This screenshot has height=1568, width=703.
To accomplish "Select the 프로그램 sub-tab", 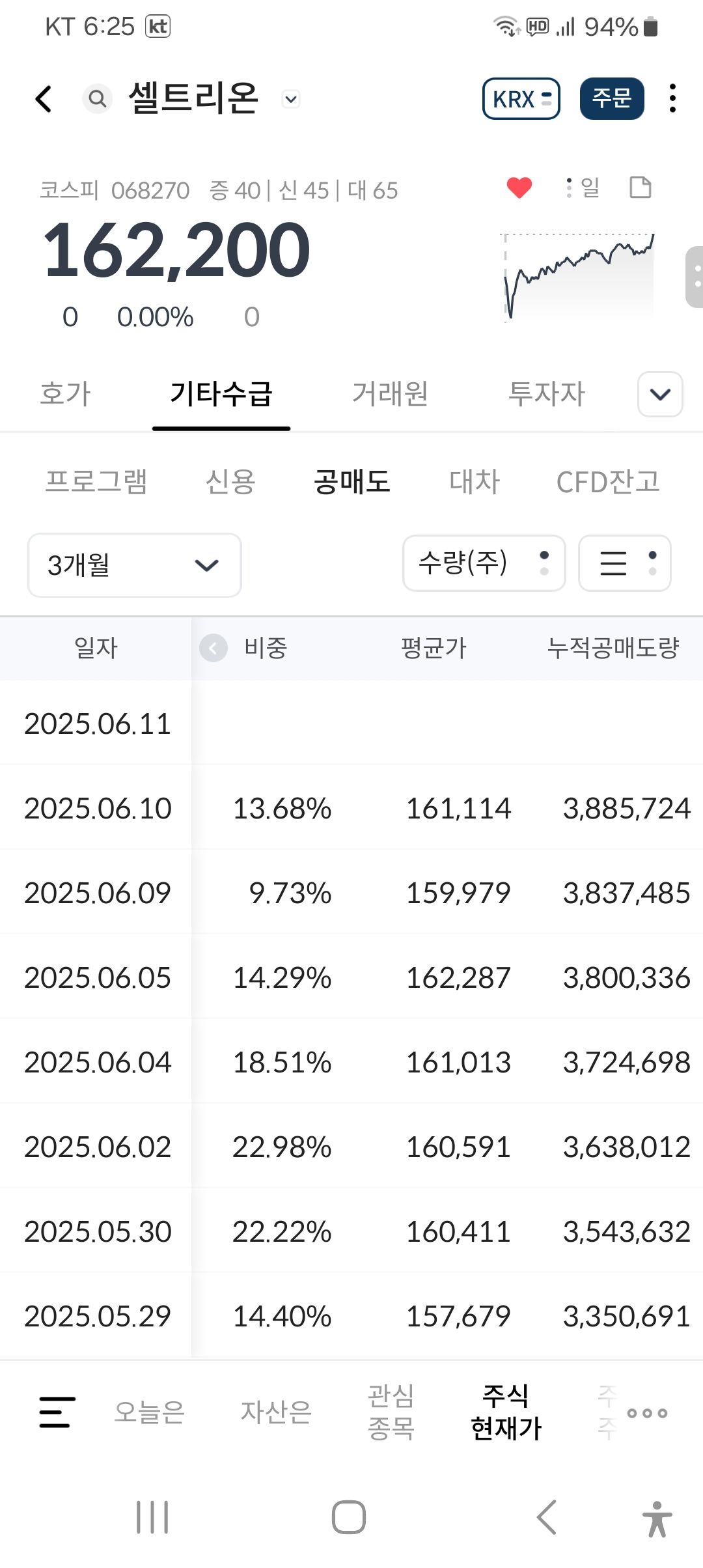I will 96,482.
